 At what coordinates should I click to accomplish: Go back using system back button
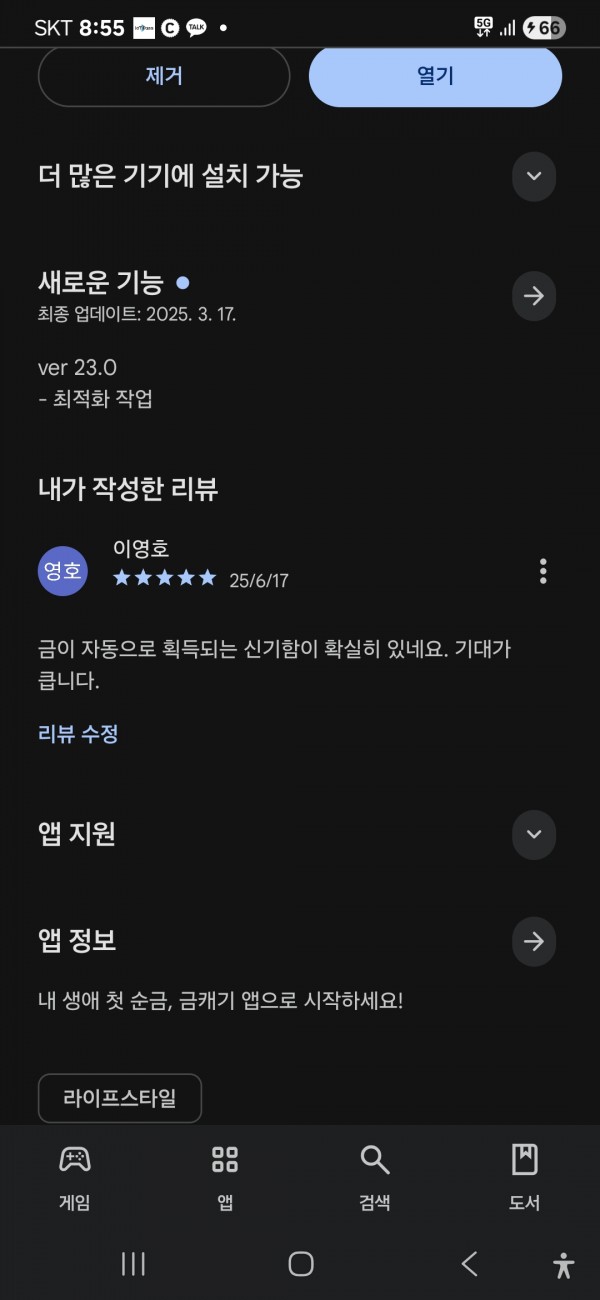tap(469, 1264)
